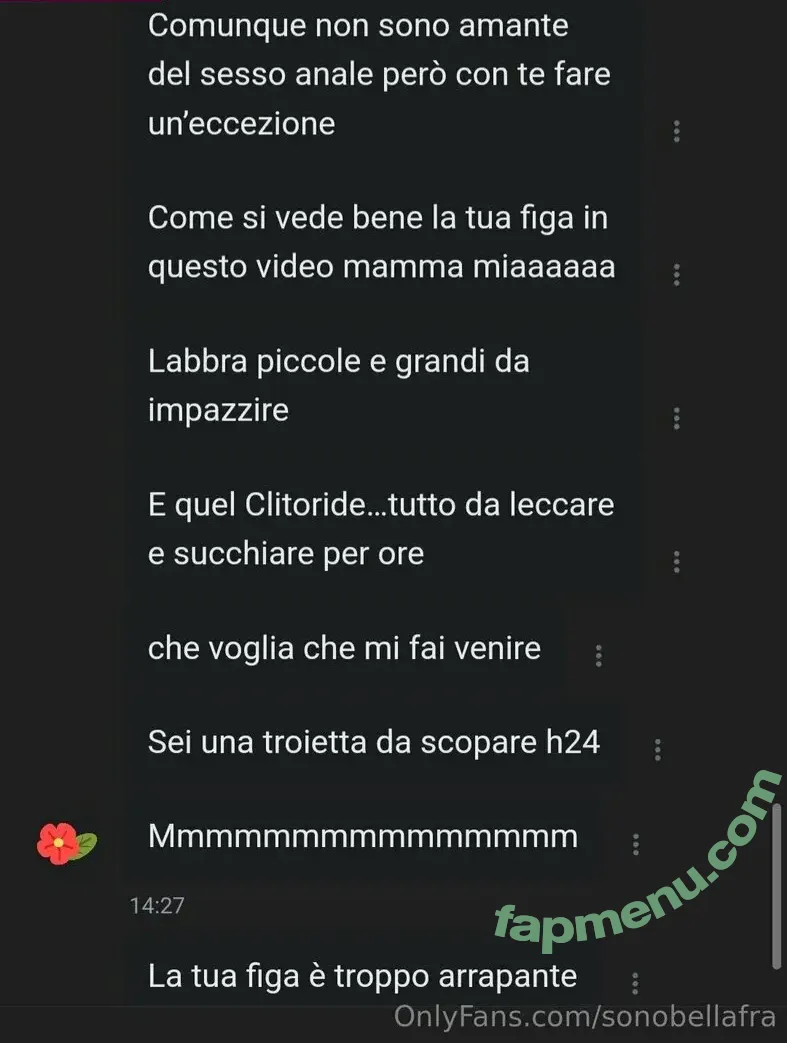
Task: Open options for the message starting "Comunque non sono"
Action: pos(677,131)
